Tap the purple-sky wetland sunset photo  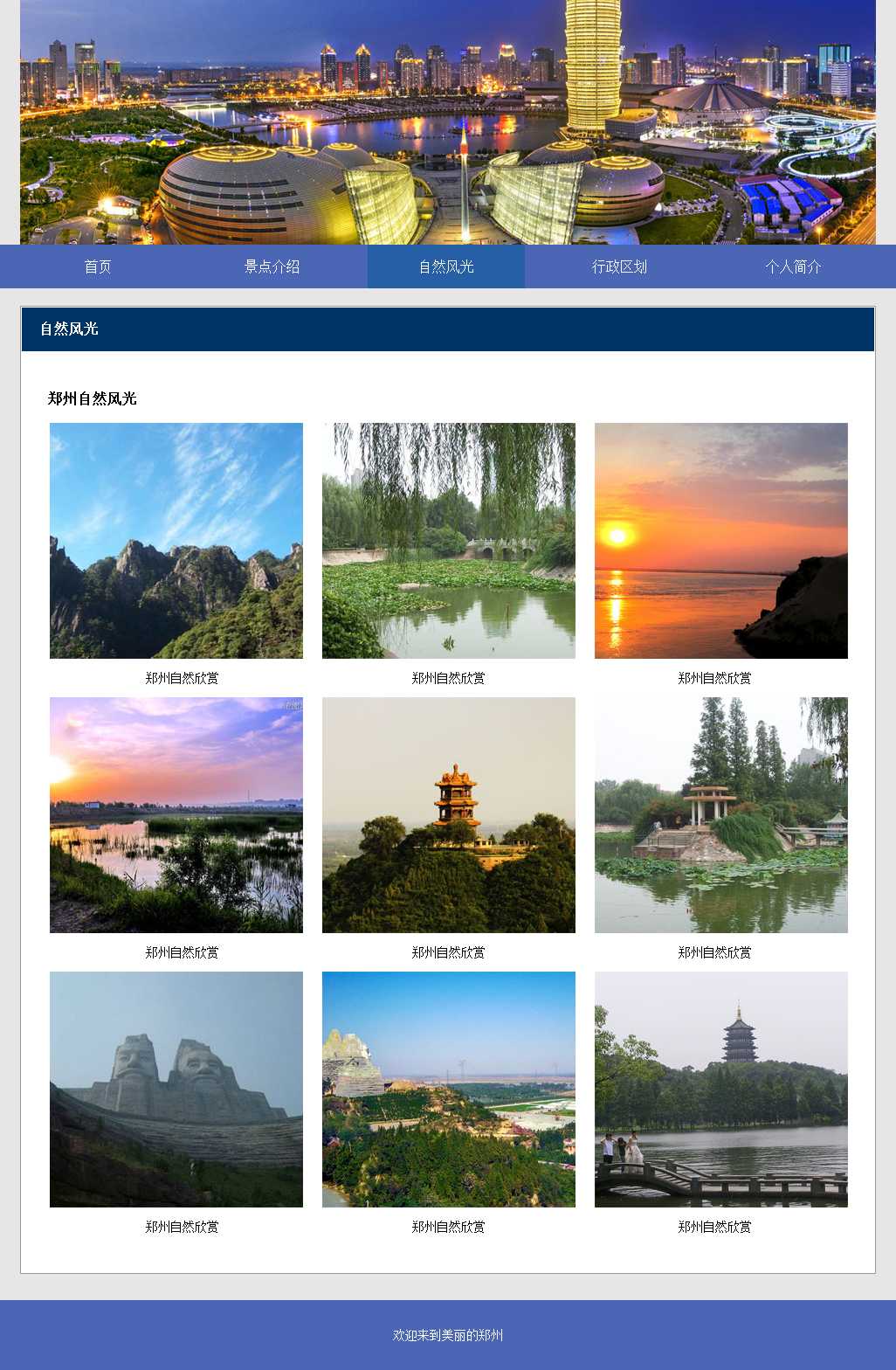[x=176, y=815]
